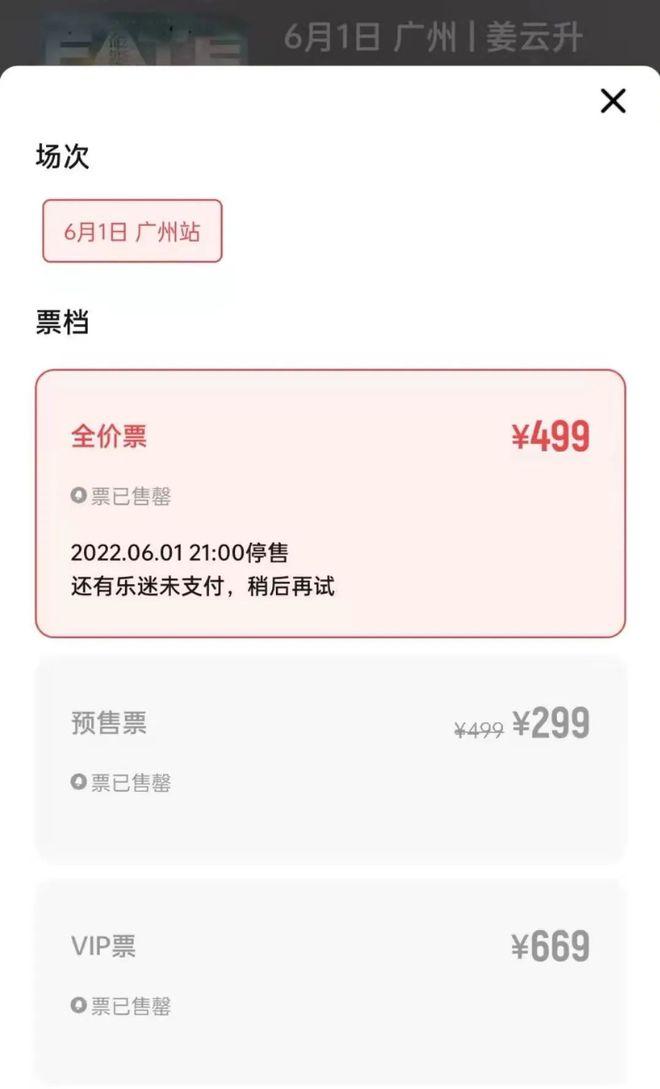Screen dimensions: 660x1089
Task: Pick the 预售票 ¥299 ticket tier
Action: click(330, 758)
